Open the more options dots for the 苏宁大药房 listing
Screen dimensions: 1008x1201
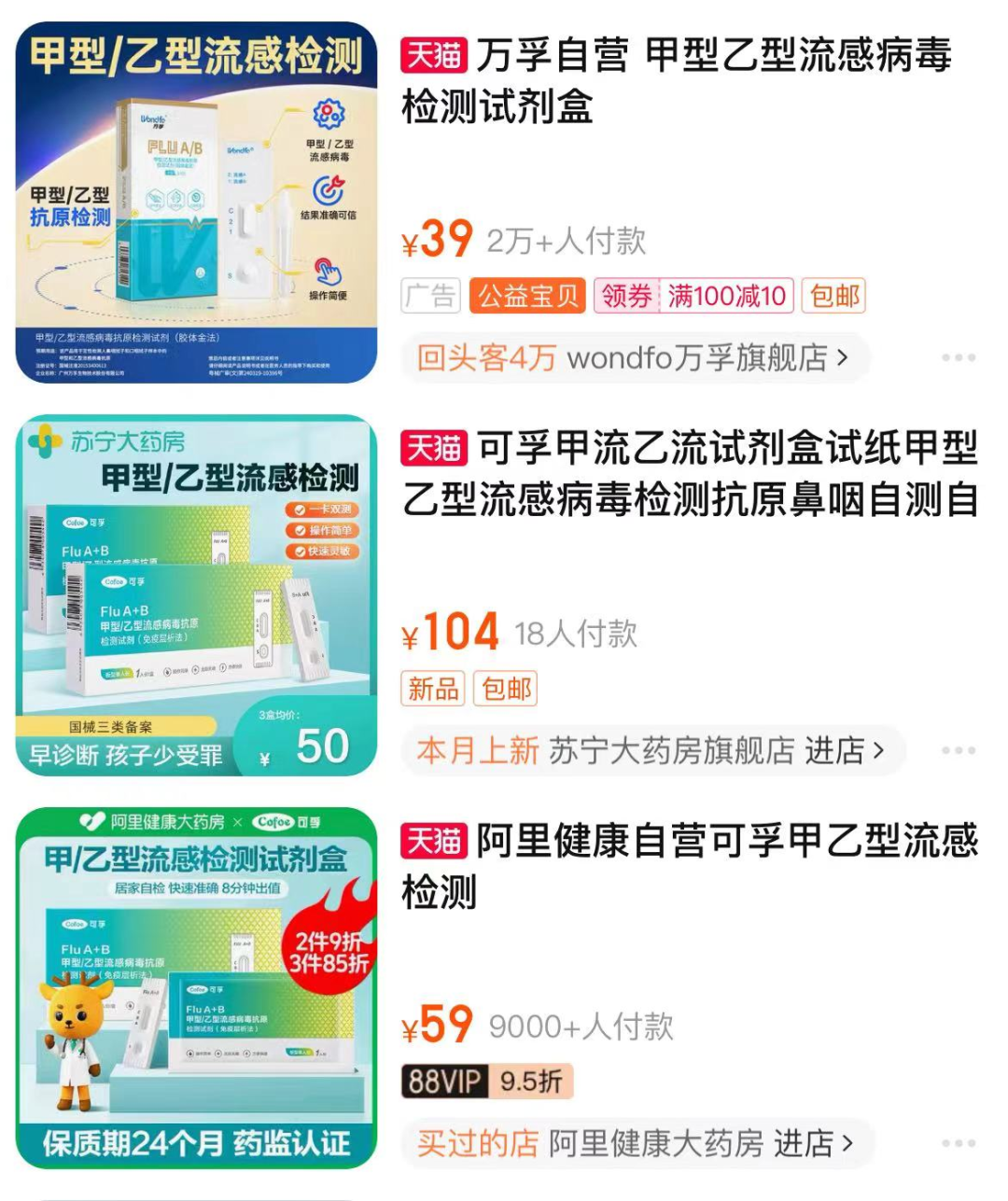pos(959,750)
